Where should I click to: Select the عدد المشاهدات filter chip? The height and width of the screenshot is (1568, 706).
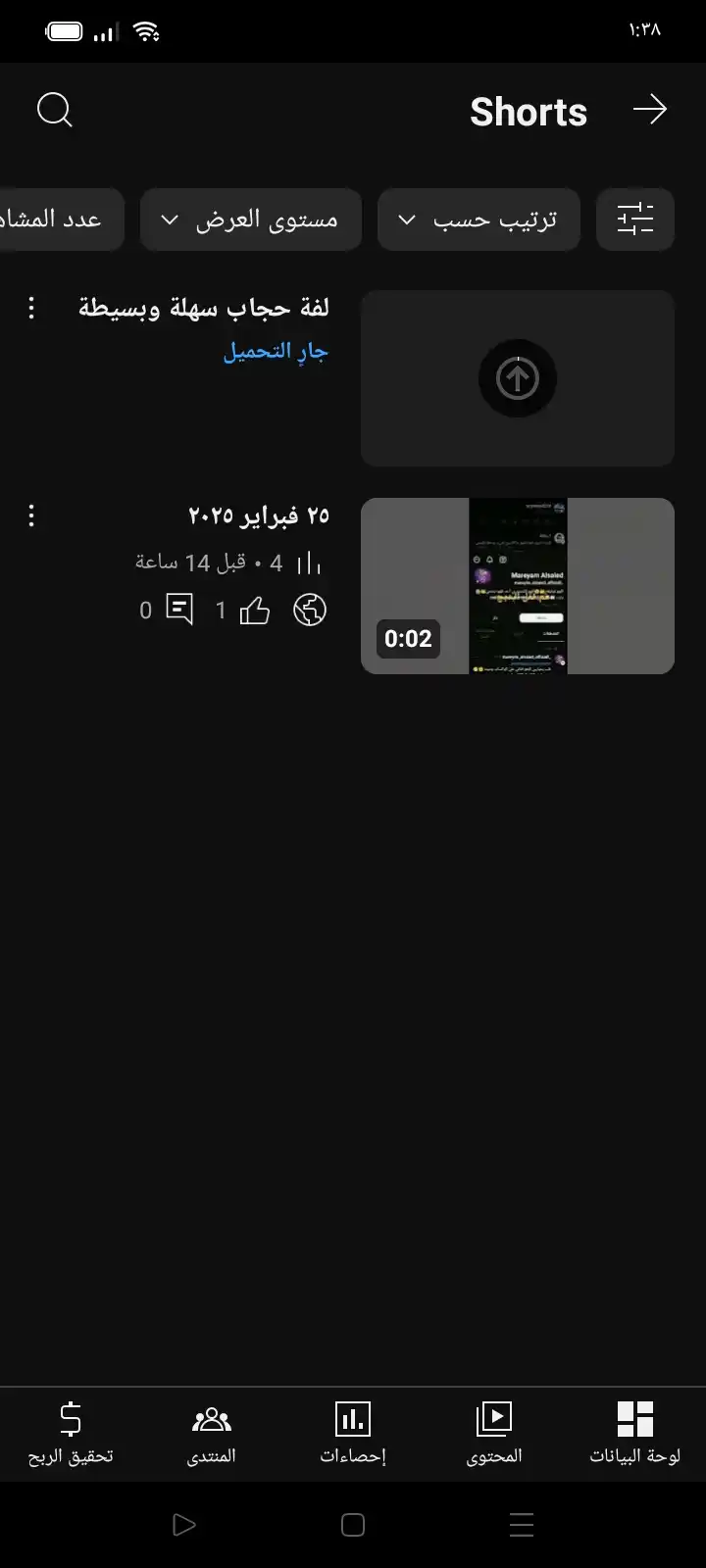click(x=59, y=220)
